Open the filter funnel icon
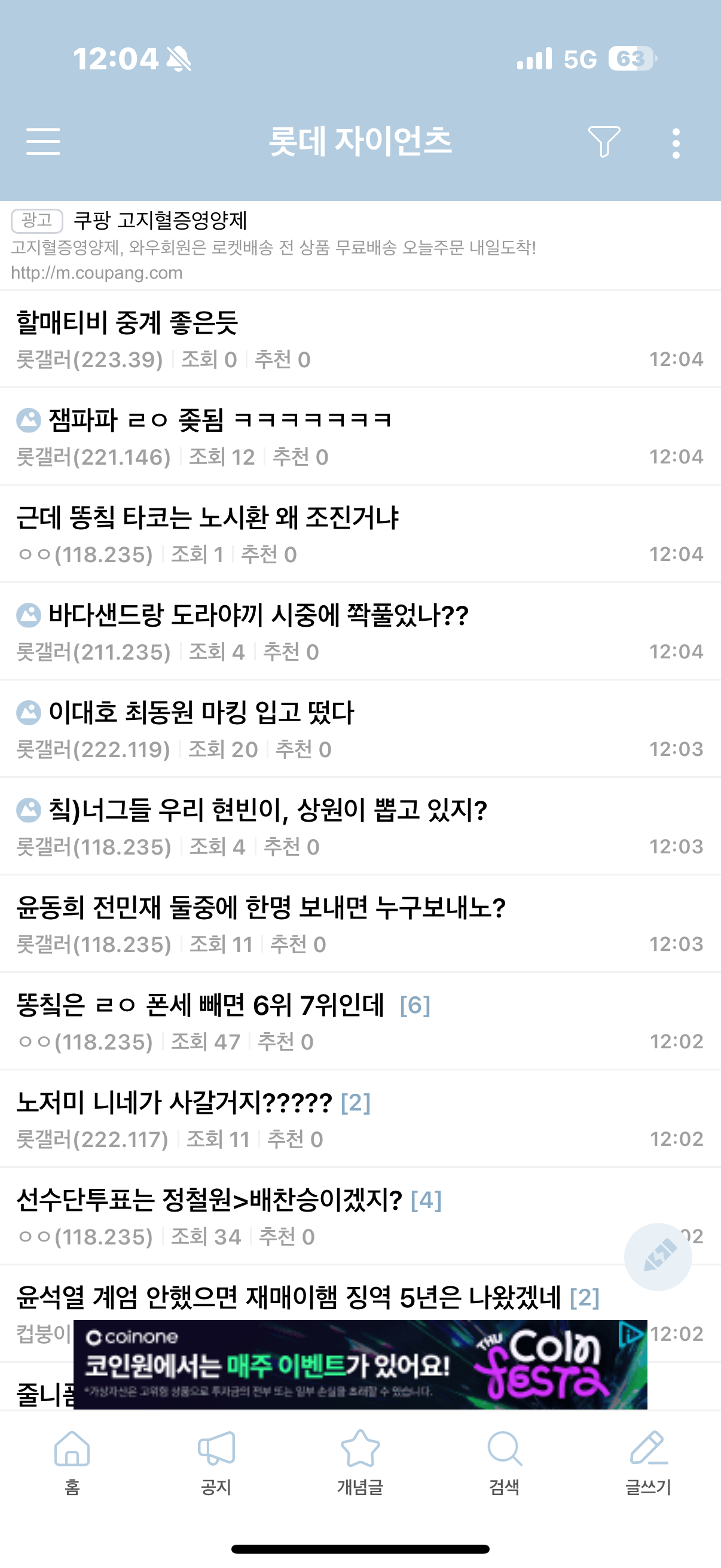 coord(604,142)
